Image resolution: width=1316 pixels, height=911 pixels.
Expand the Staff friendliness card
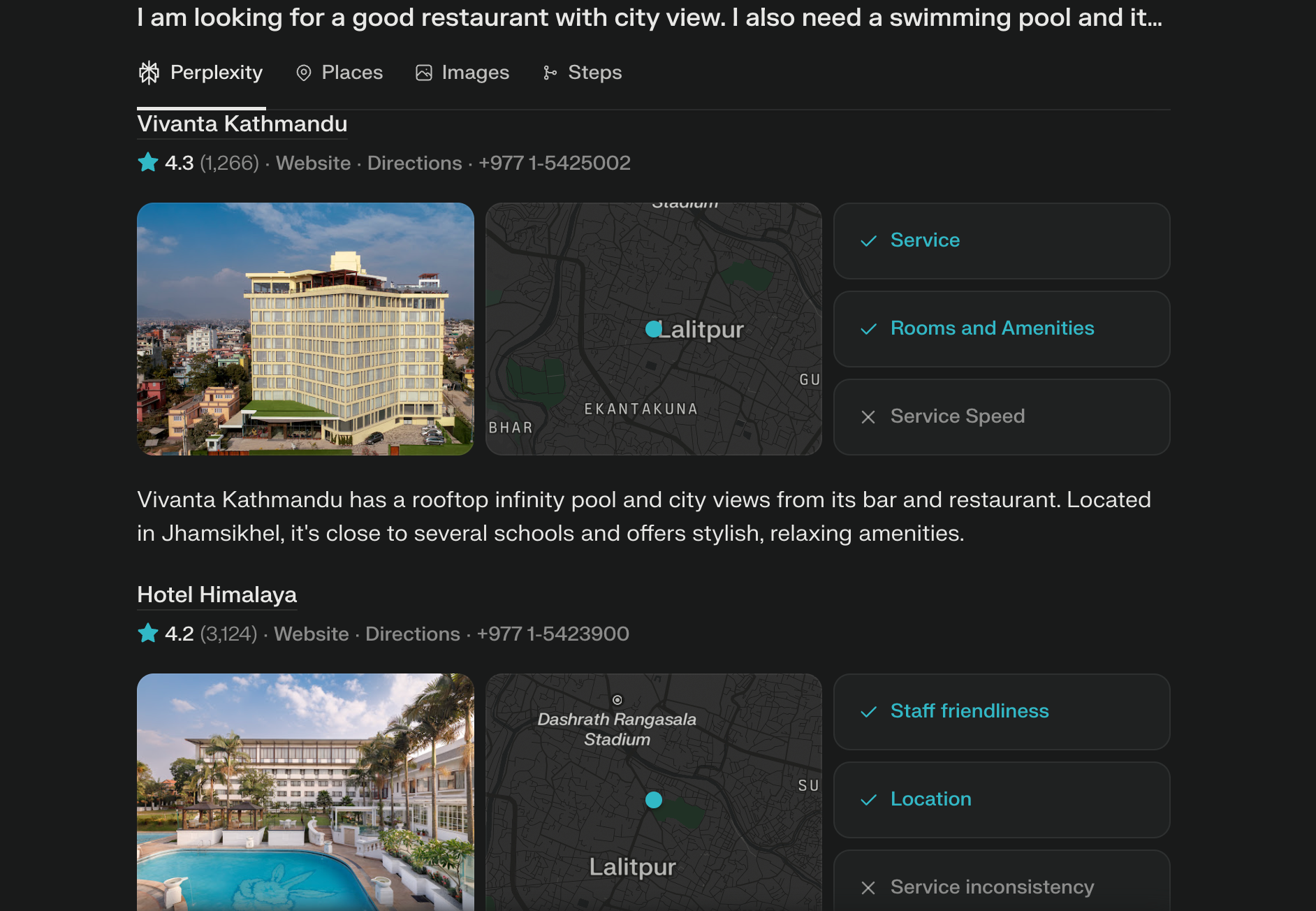pos(1001,712)
